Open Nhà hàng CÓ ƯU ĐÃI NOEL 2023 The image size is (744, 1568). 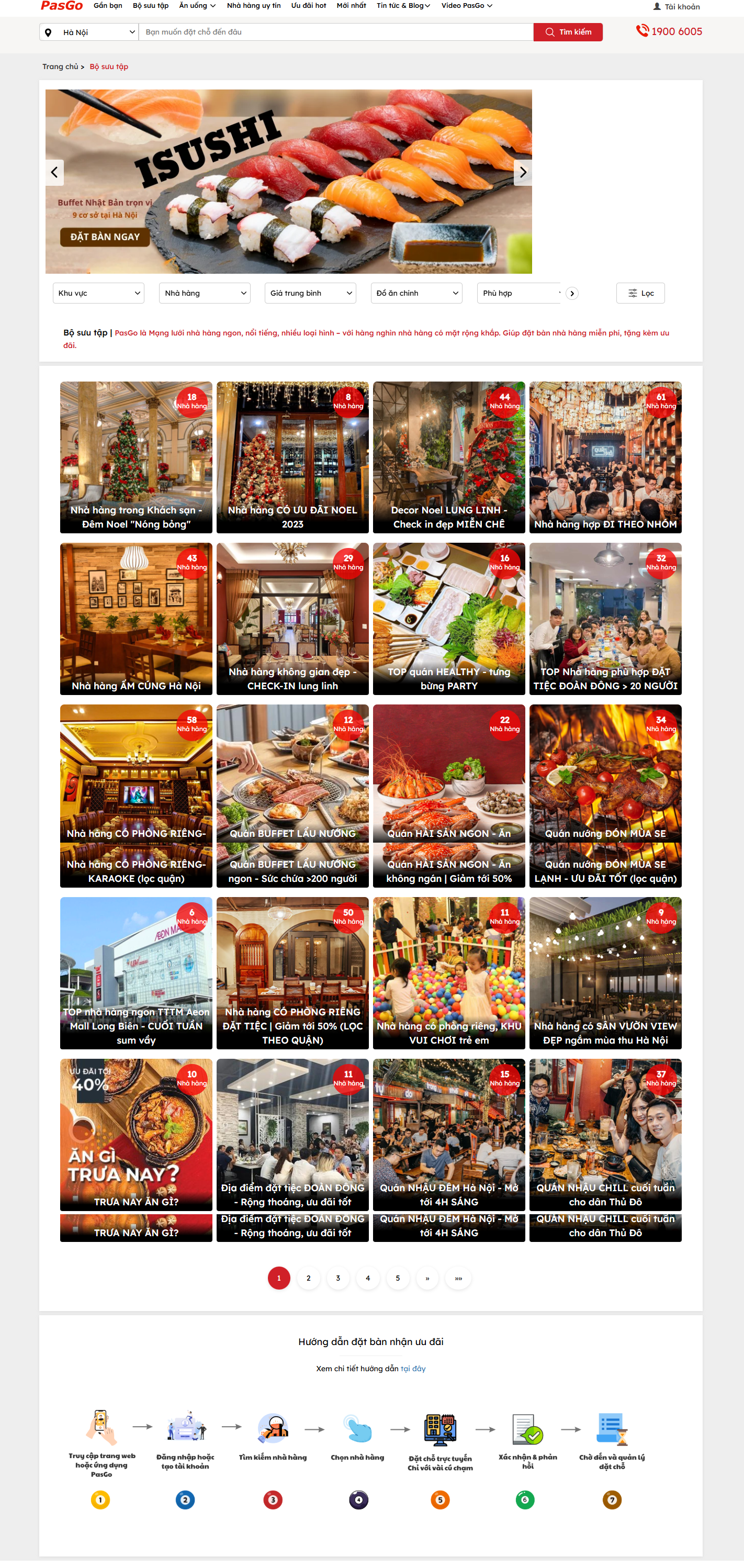pos(292,458)
